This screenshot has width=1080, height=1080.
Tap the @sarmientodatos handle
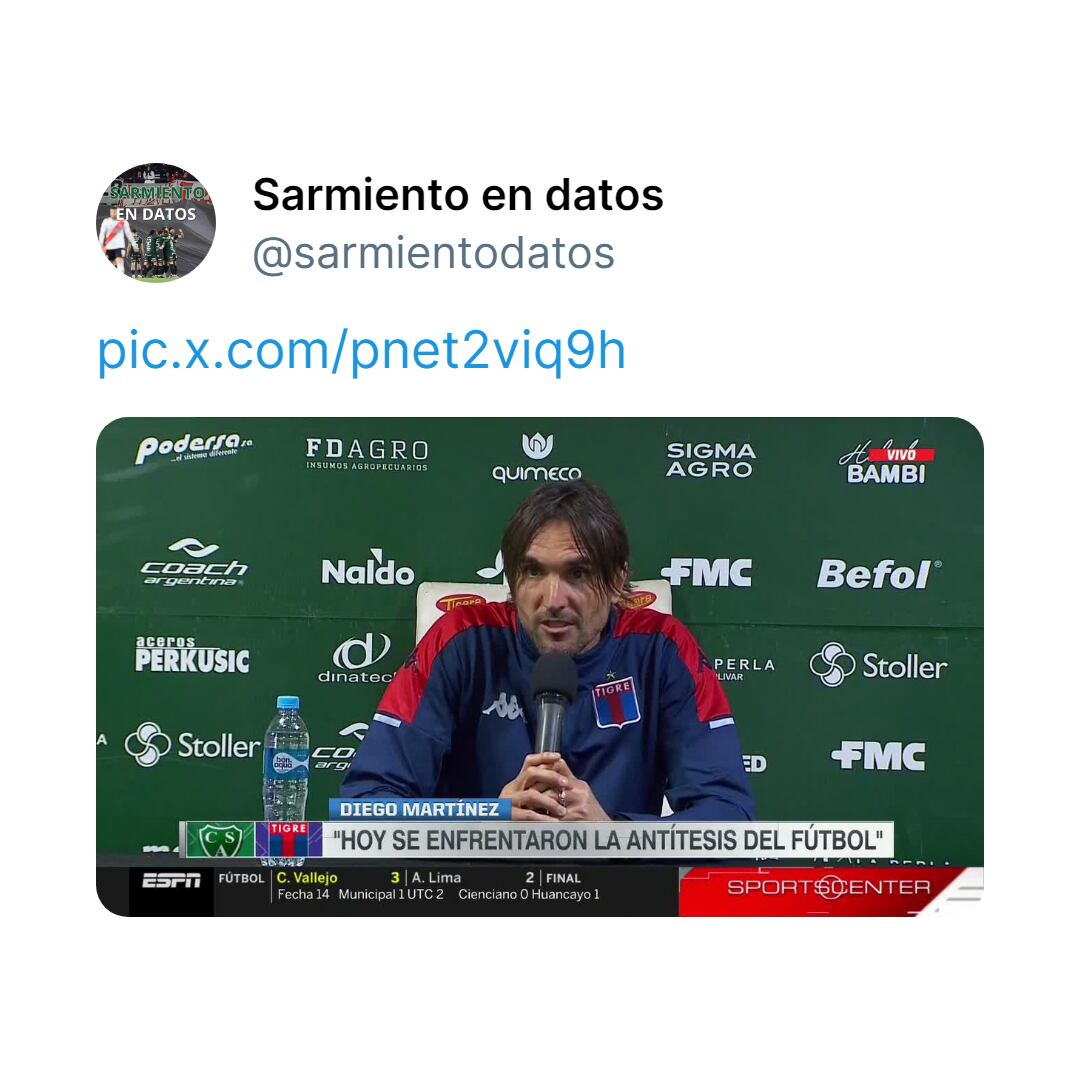433,254
